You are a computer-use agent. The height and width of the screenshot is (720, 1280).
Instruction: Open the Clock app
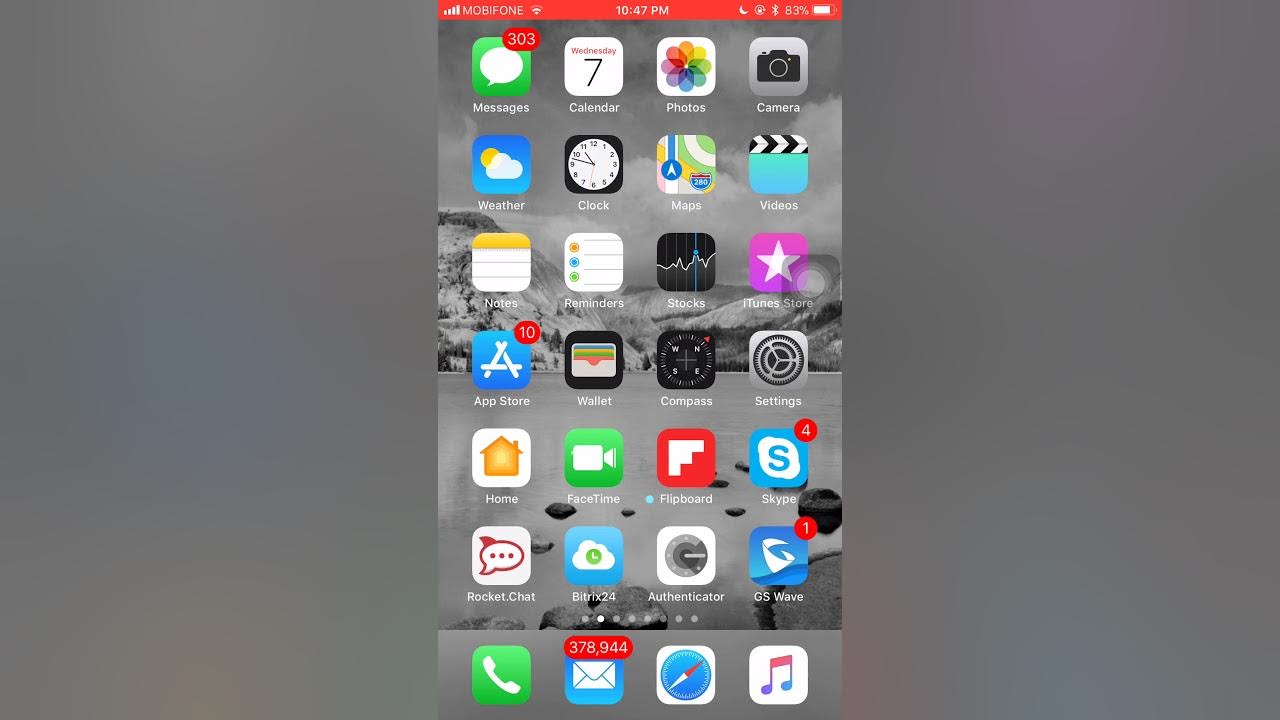(x=594, y=165)
